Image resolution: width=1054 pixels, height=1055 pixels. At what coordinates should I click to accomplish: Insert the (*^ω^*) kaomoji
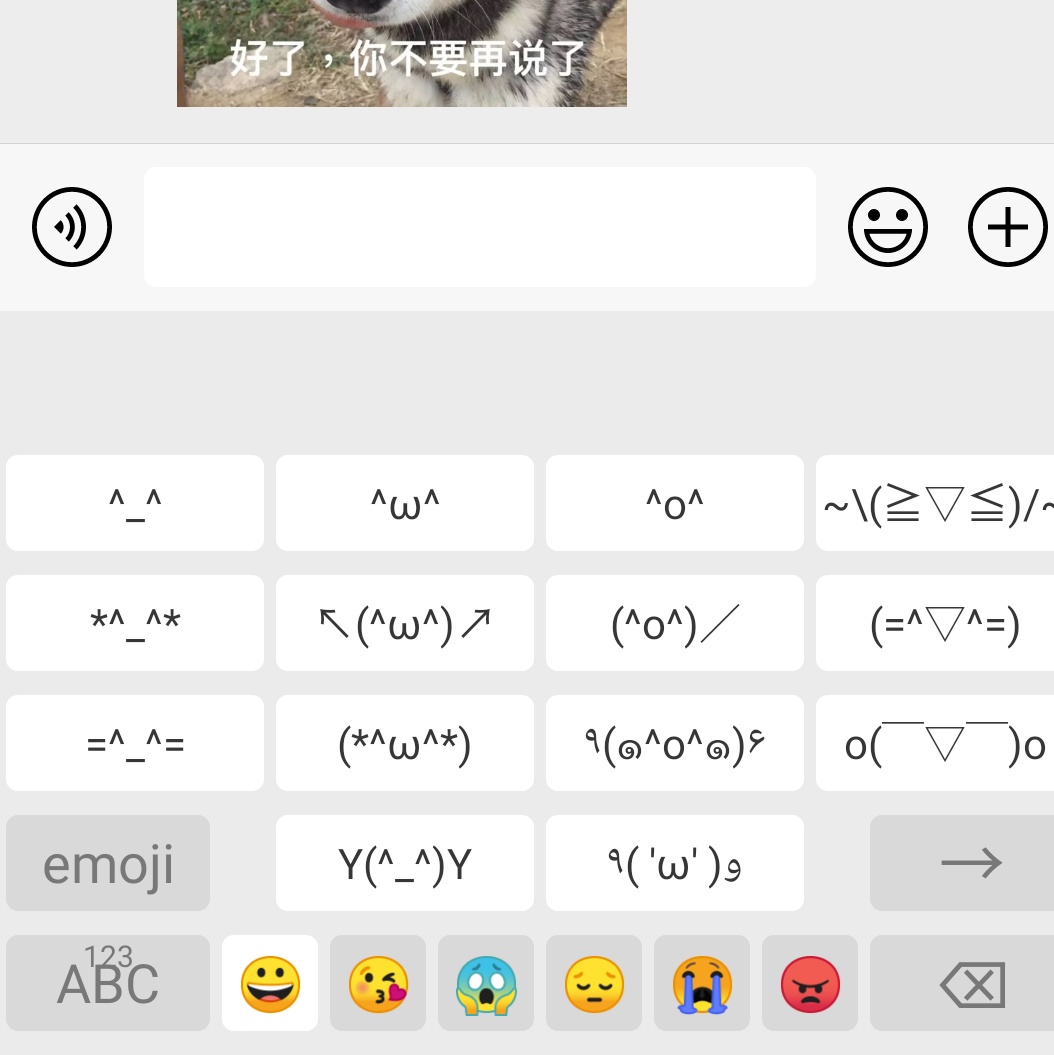[x=405, y=743]
